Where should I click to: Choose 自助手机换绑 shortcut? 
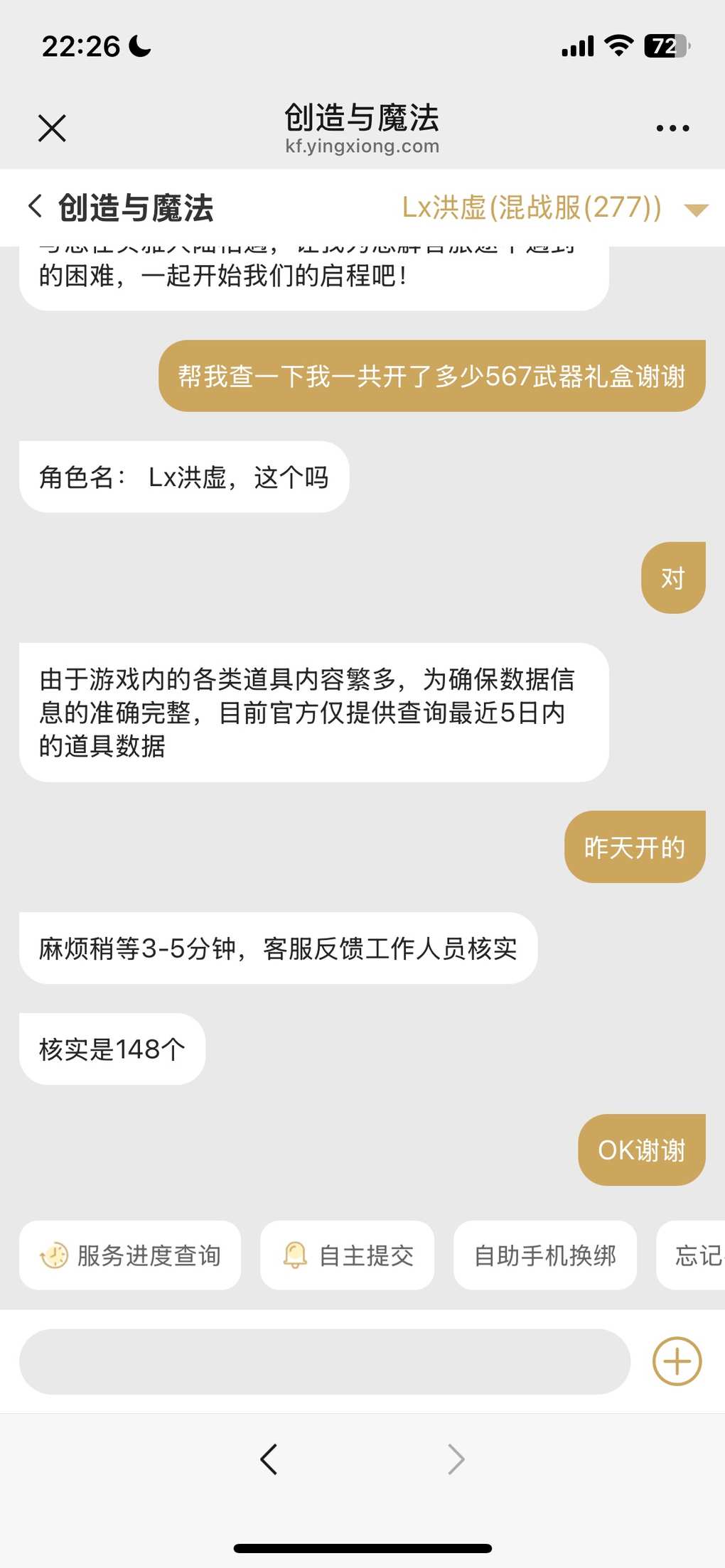coord(544,1255)
